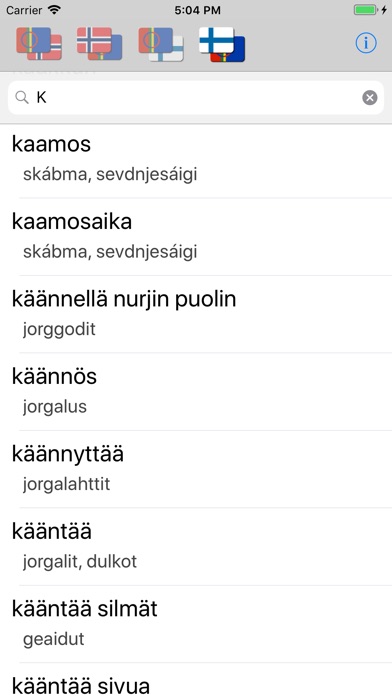This screenshot has height=696, width=392.
Task: Open the info button
Action: point(366,43)
